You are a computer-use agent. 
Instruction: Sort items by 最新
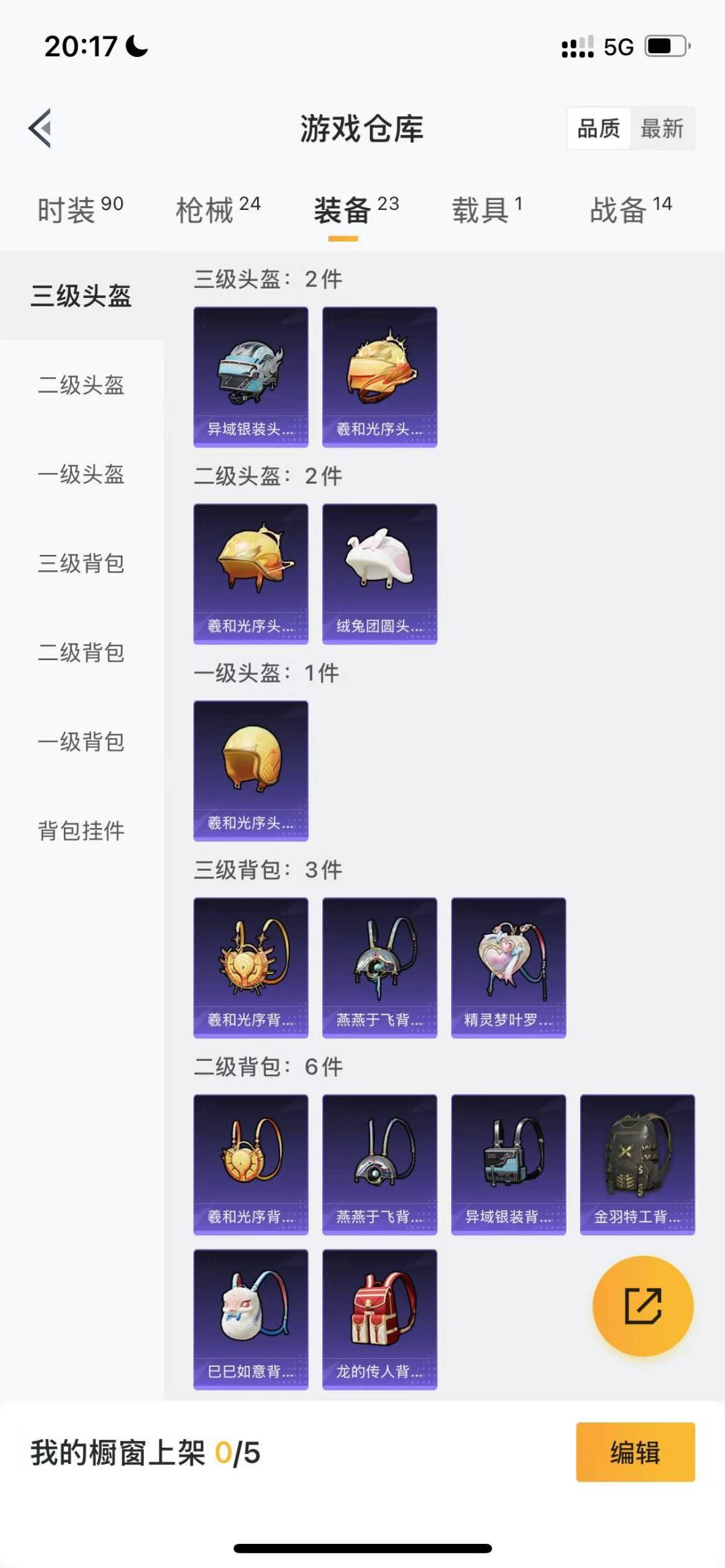[662, 128]
